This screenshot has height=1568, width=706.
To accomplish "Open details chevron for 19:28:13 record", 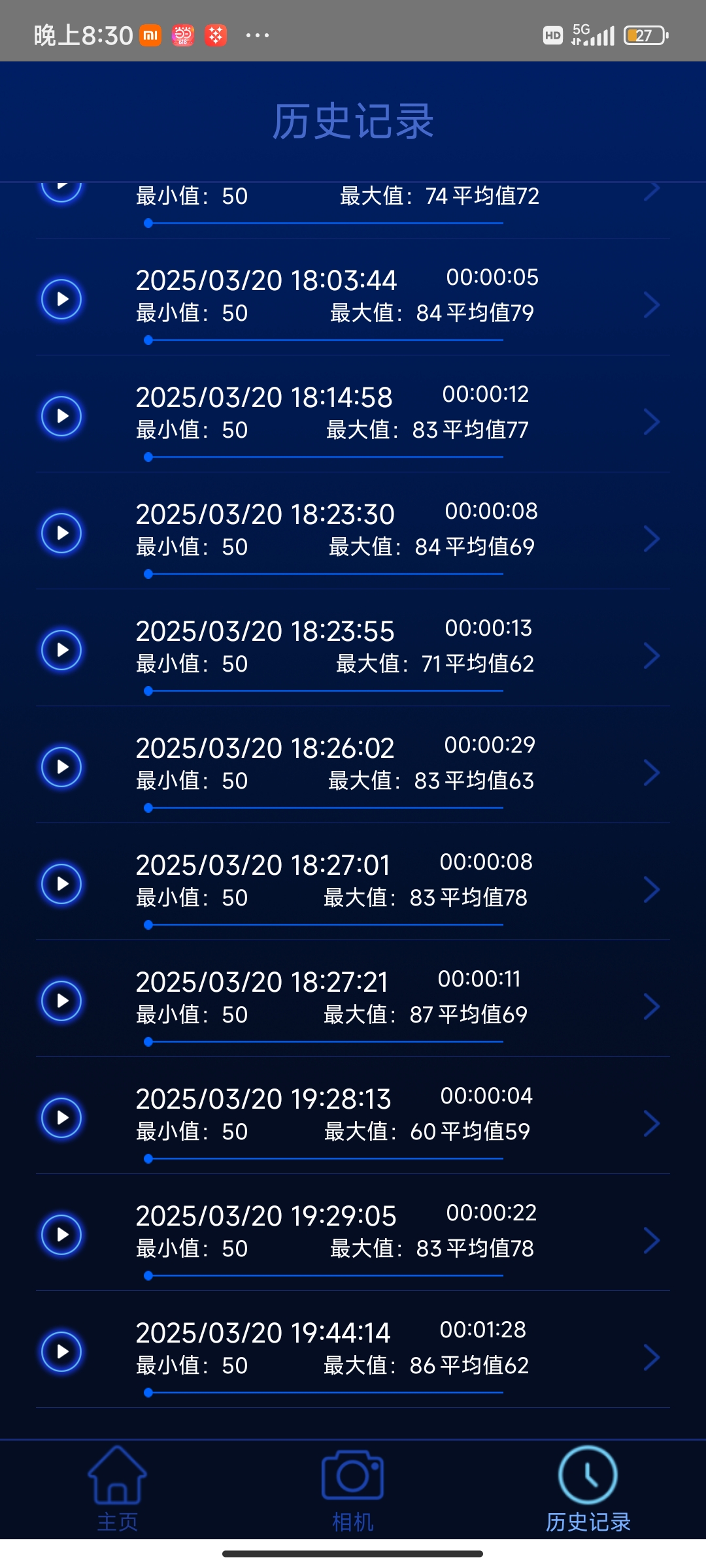I will pyautogui.click(x=651, y=1124).
